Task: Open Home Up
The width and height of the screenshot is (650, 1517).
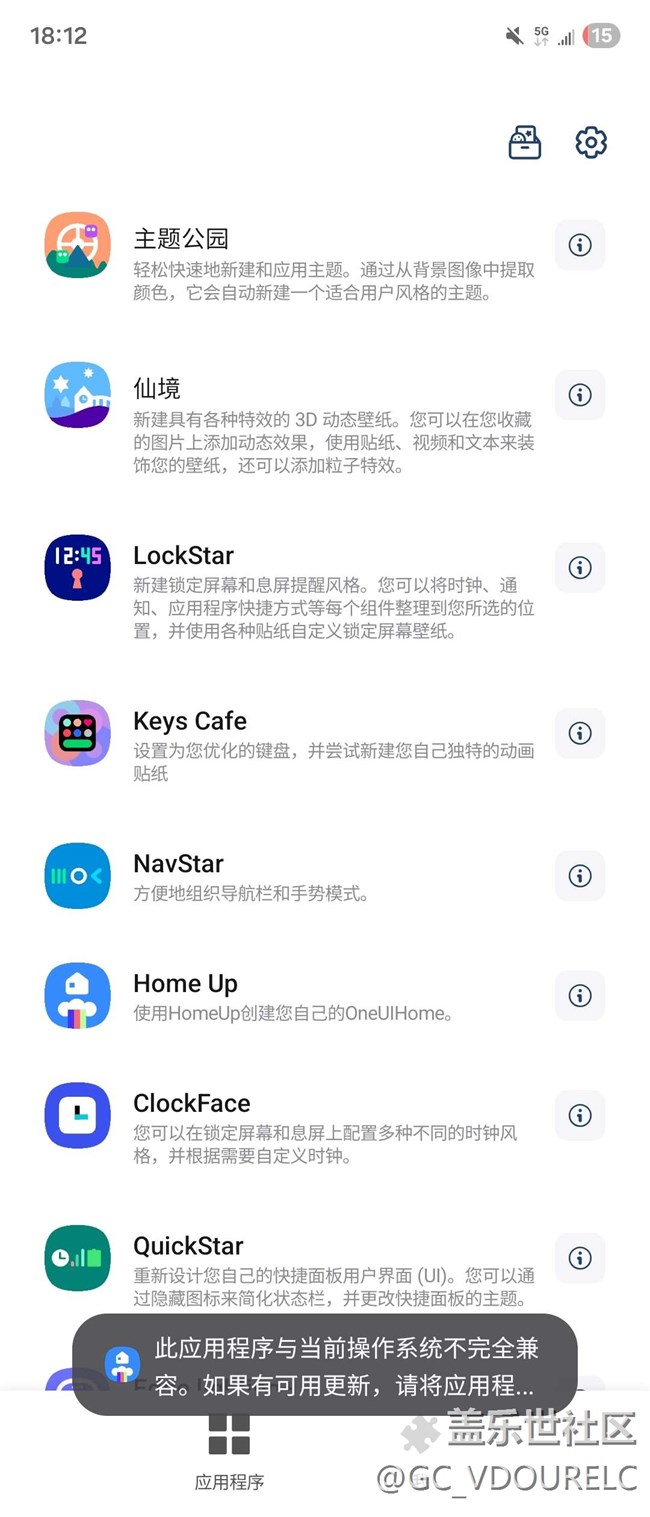Action: (290, 996)
